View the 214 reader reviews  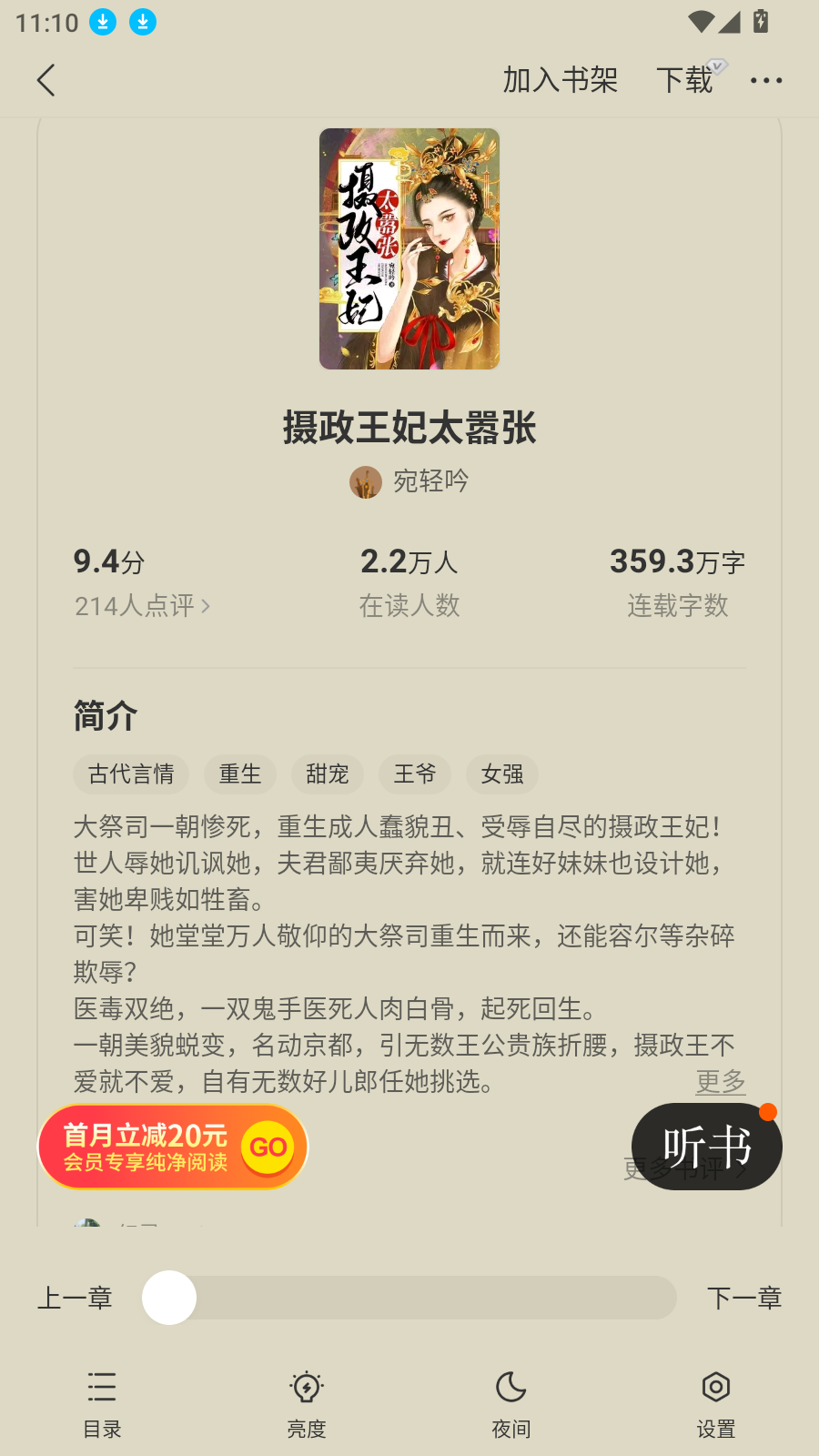coord(142,605)
